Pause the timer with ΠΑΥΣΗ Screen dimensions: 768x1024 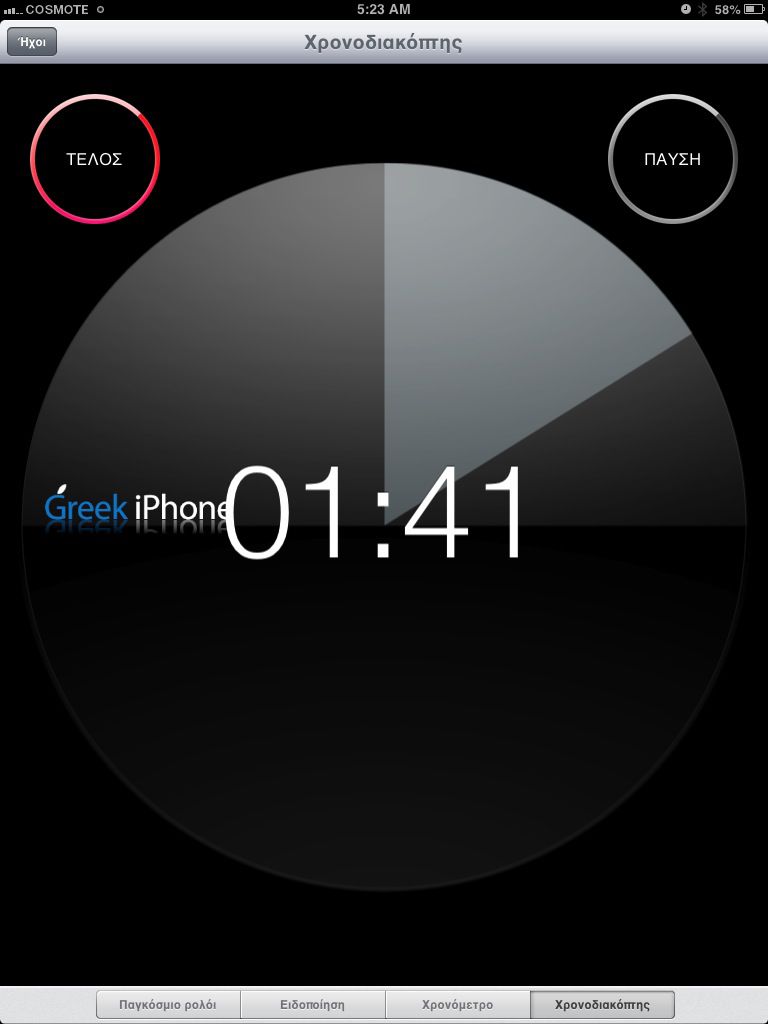673,159
